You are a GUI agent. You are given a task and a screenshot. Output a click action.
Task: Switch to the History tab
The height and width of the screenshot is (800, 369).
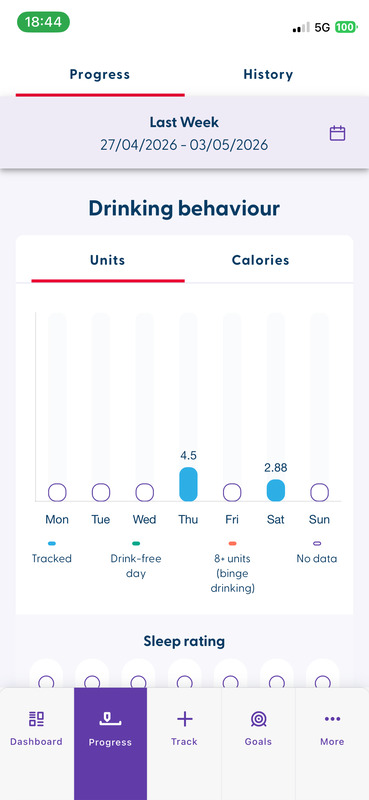point(268,74)
